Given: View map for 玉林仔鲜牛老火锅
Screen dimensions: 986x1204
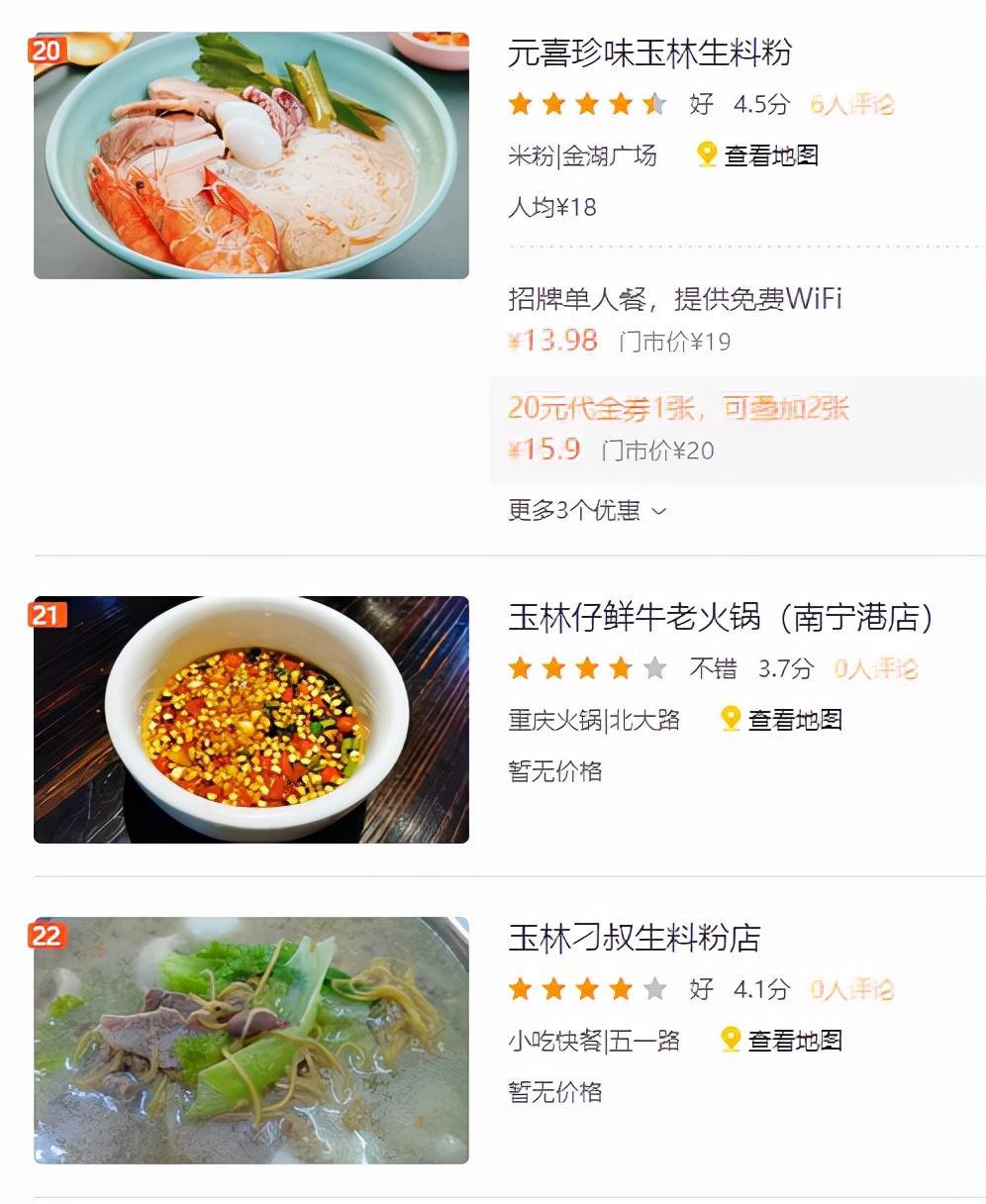Looking at the screenshot, I should (x=782, y=720).
